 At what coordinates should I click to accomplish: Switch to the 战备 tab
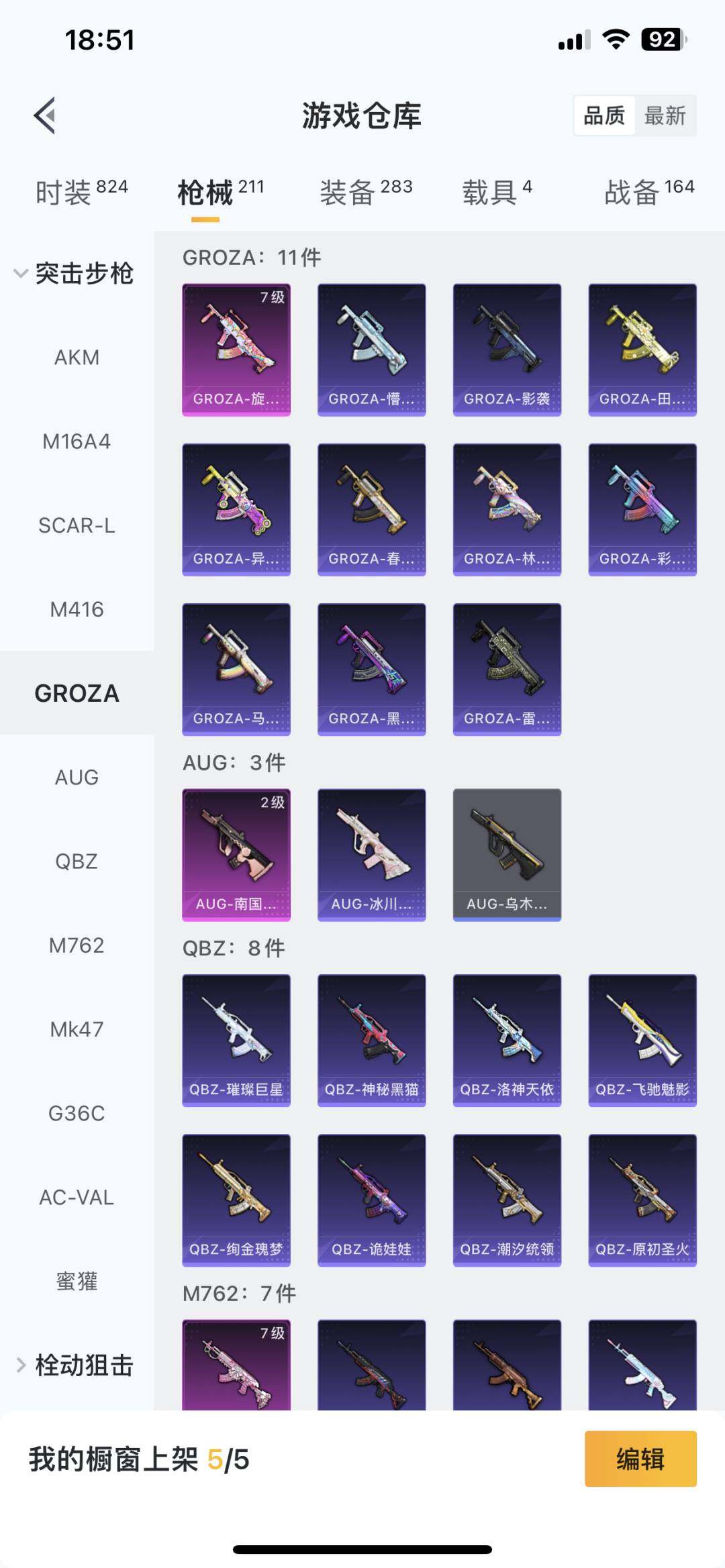coord(648,192)
